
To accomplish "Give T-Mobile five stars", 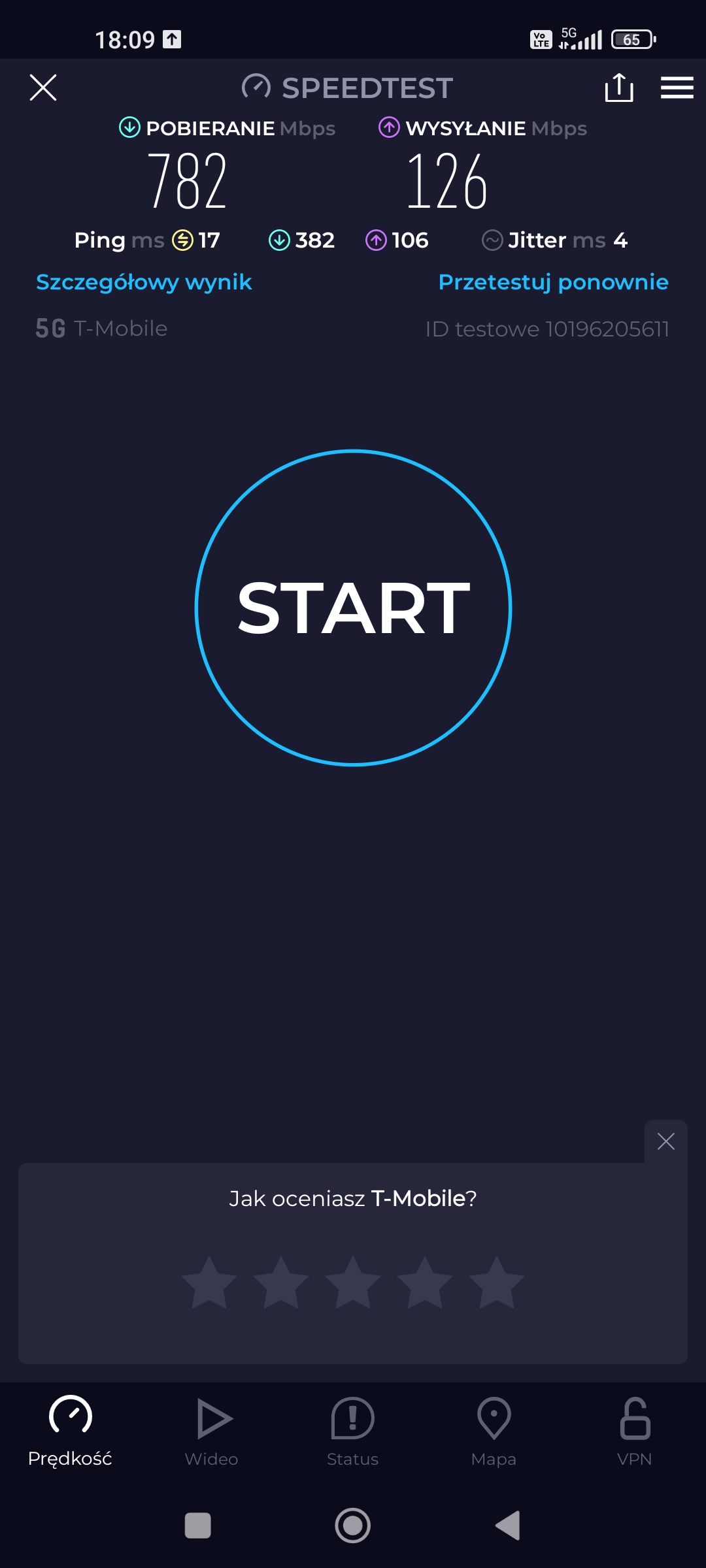I will click(x=497, y=1282).
